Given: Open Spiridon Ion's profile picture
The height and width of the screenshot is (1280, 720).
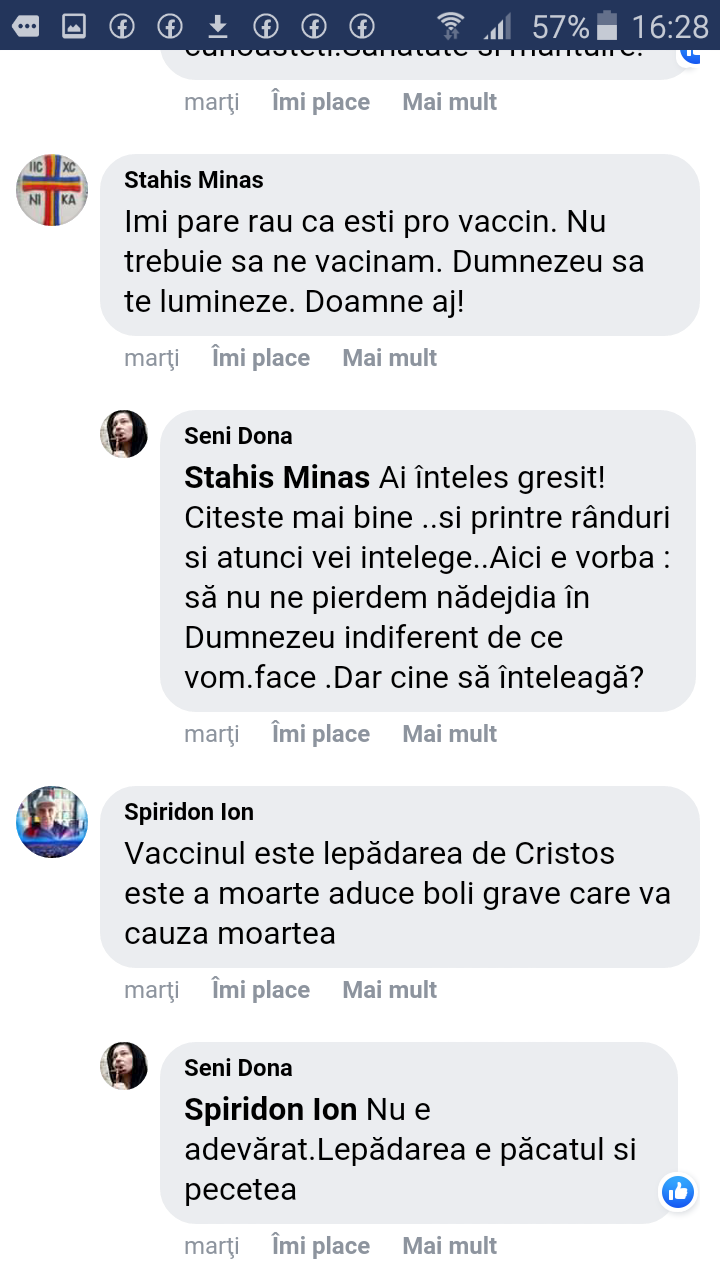Looking at the screenshot, I should 53,822.
